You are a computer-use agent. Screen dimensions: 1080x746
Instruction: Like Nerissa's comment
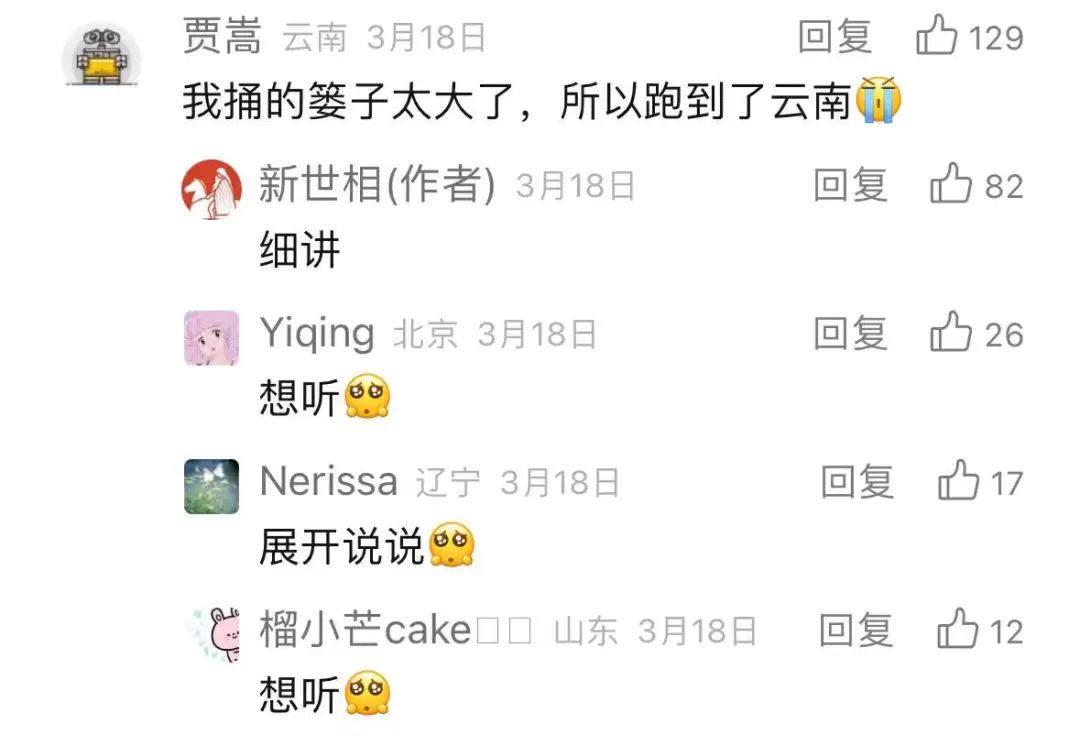coord(958,483)
